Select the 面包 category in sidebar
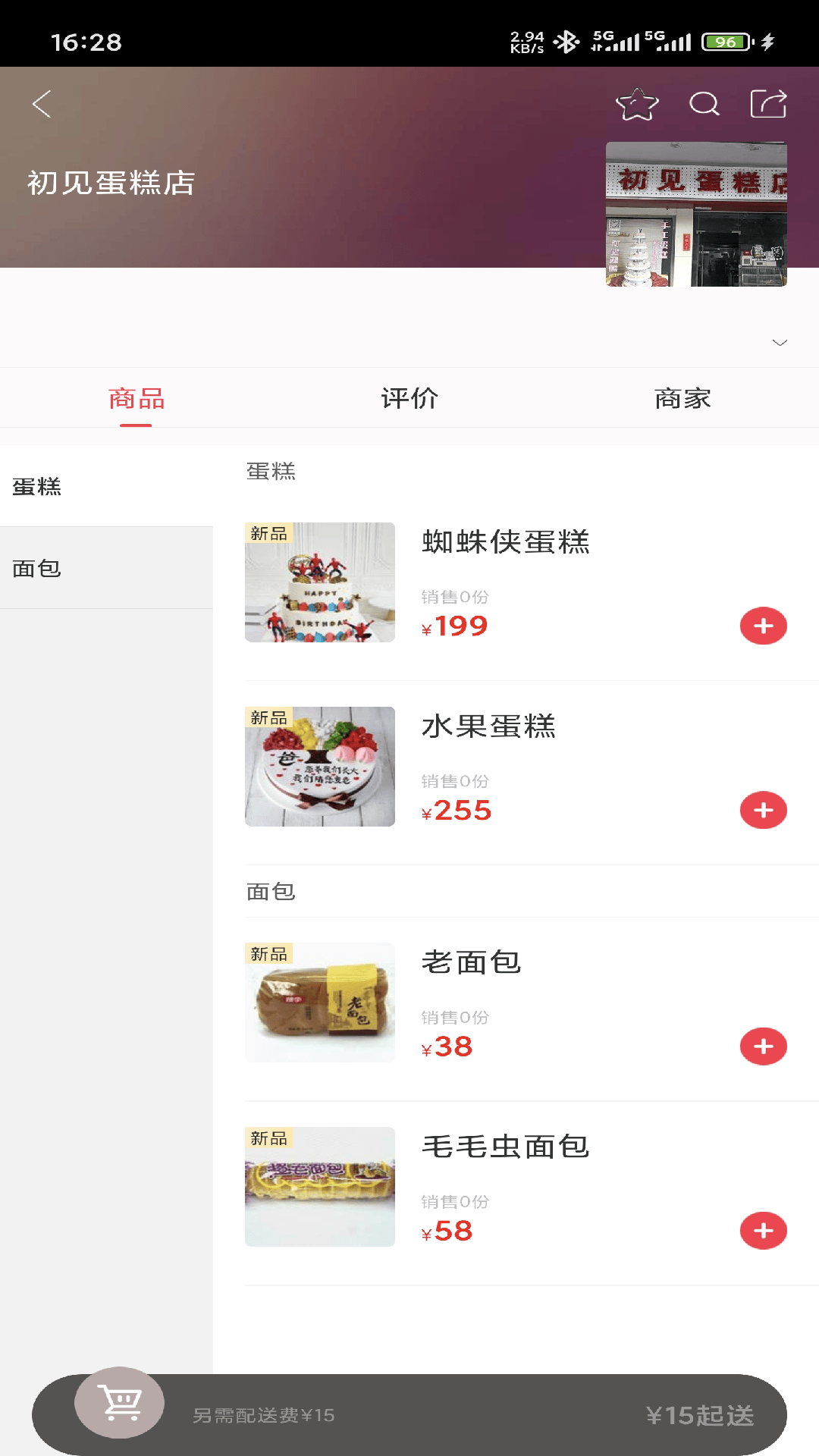Viewport: 819px width, 1456px height. 36,568
